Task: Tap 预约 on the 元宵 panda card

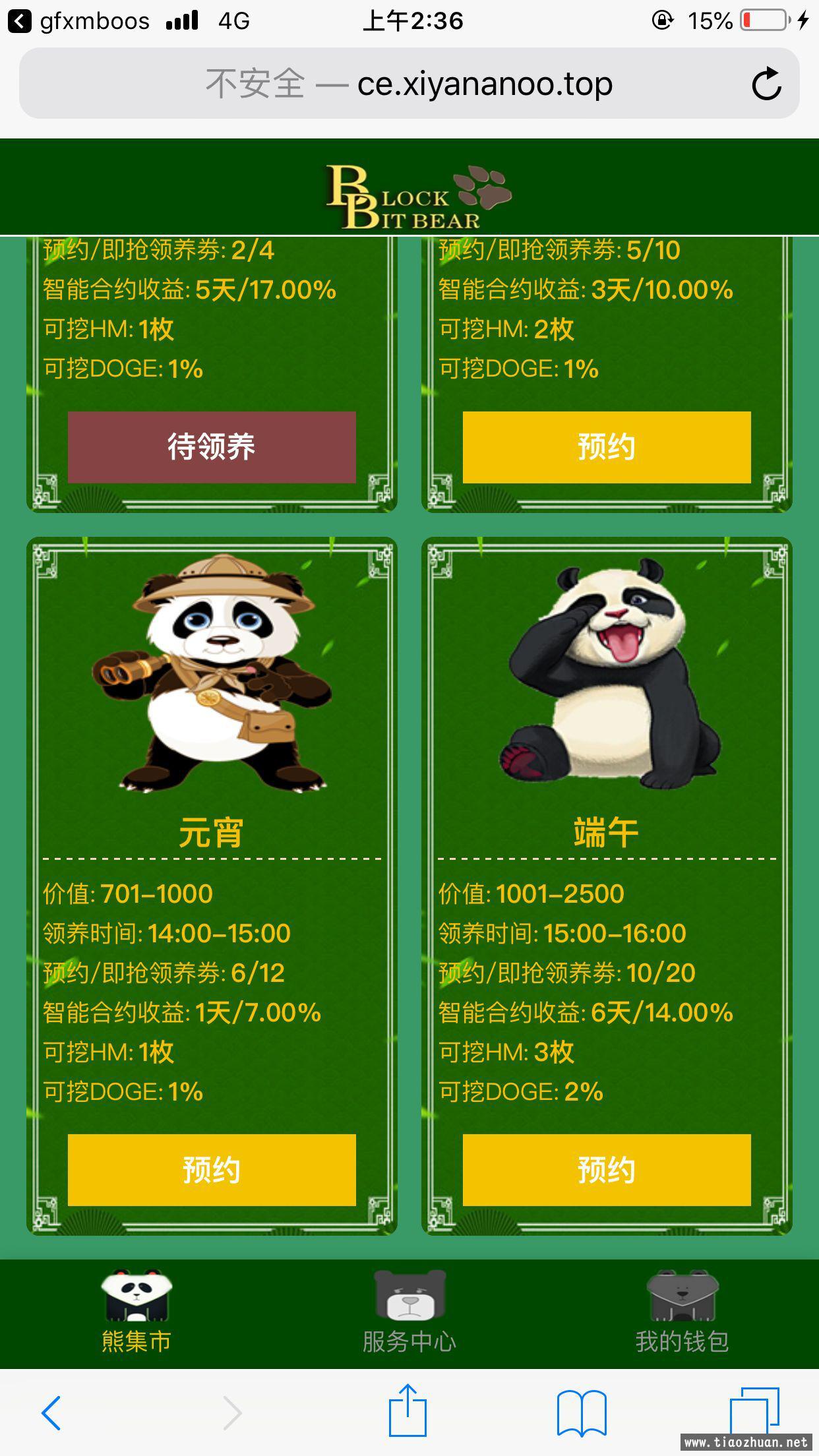Action: pos(212,1170)
